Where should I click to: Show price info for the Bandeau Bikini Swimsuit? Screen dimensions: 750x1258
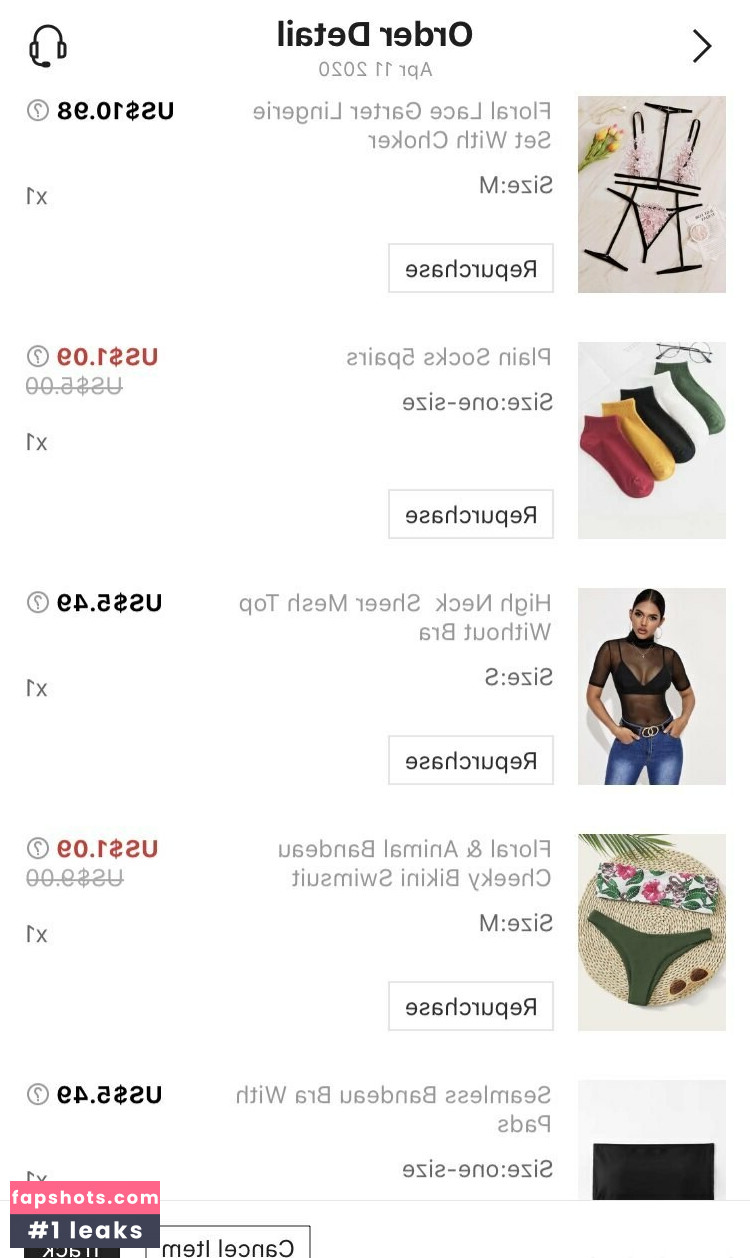(x=37, y=848)
